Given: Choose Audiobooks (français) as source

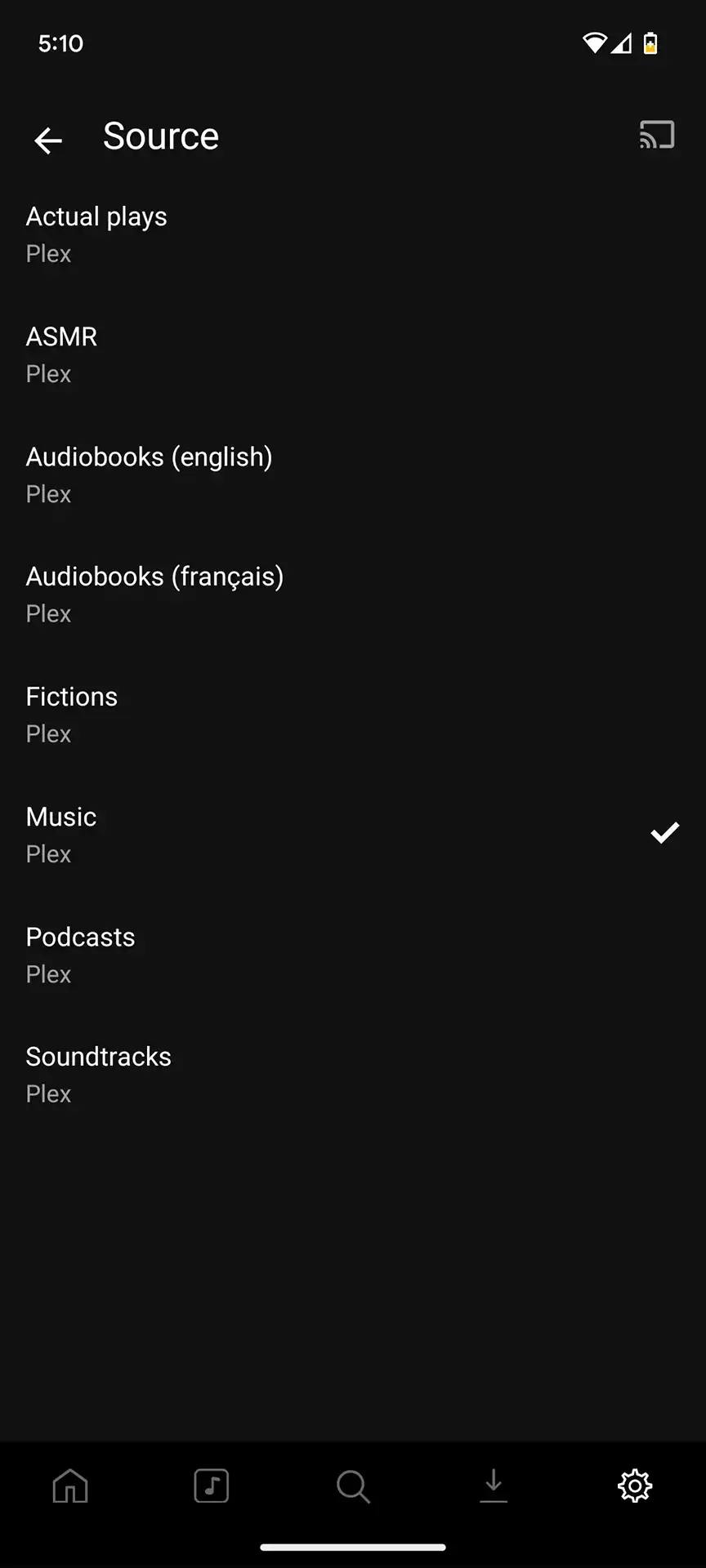Looking at the screenshot, I should 154,577.
